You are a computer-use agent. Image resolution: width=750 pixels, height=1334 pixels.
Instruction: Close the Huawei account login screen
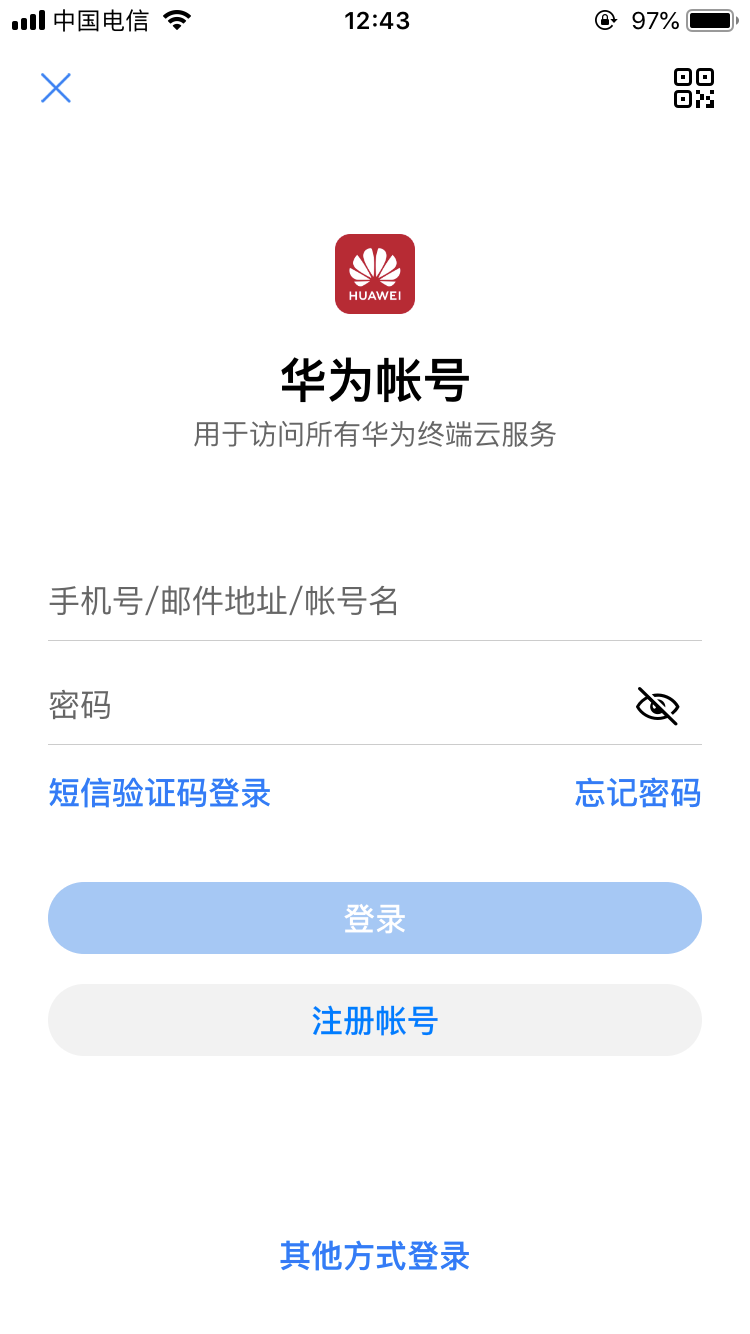coord(56,88)
